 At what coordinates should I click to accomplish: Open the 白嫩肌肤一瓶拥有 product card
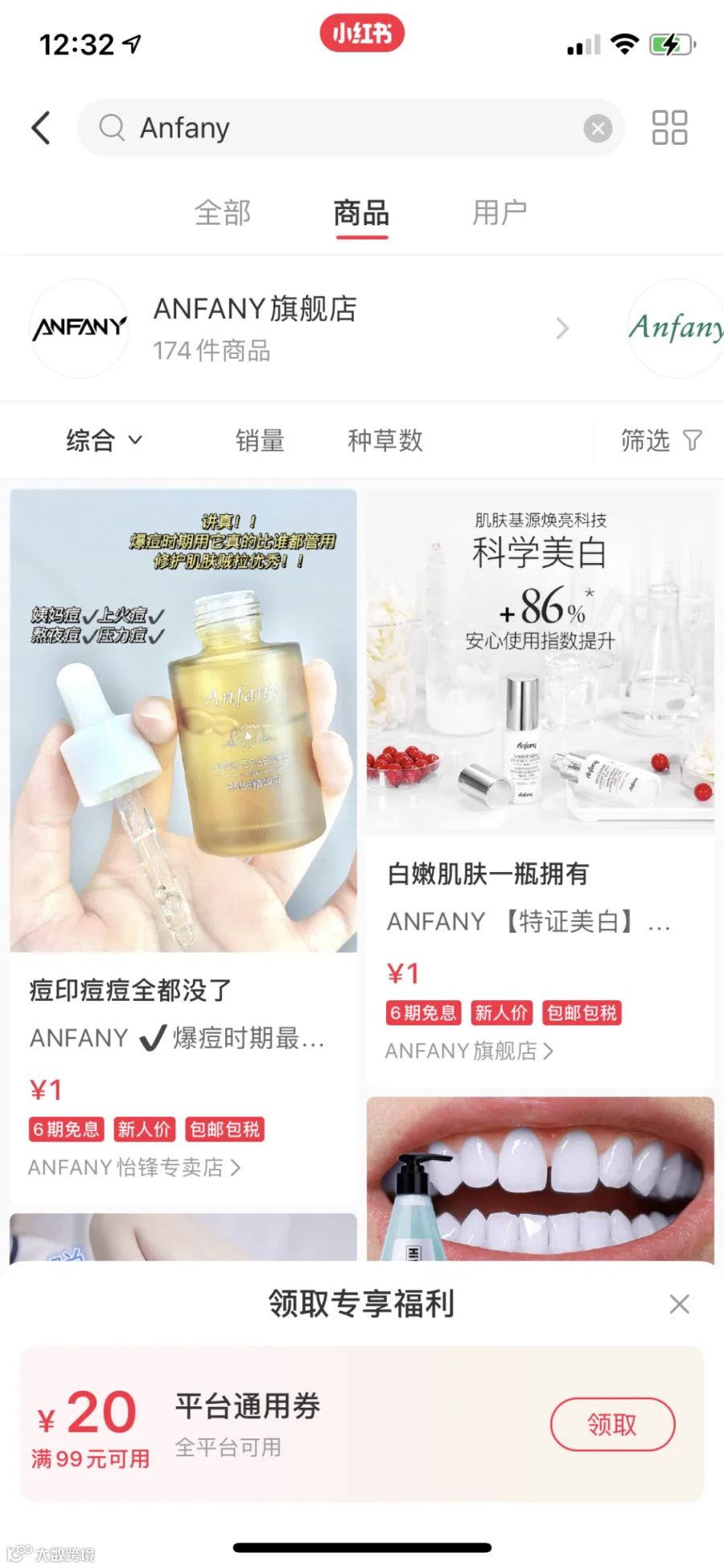(x=541, y=787)
